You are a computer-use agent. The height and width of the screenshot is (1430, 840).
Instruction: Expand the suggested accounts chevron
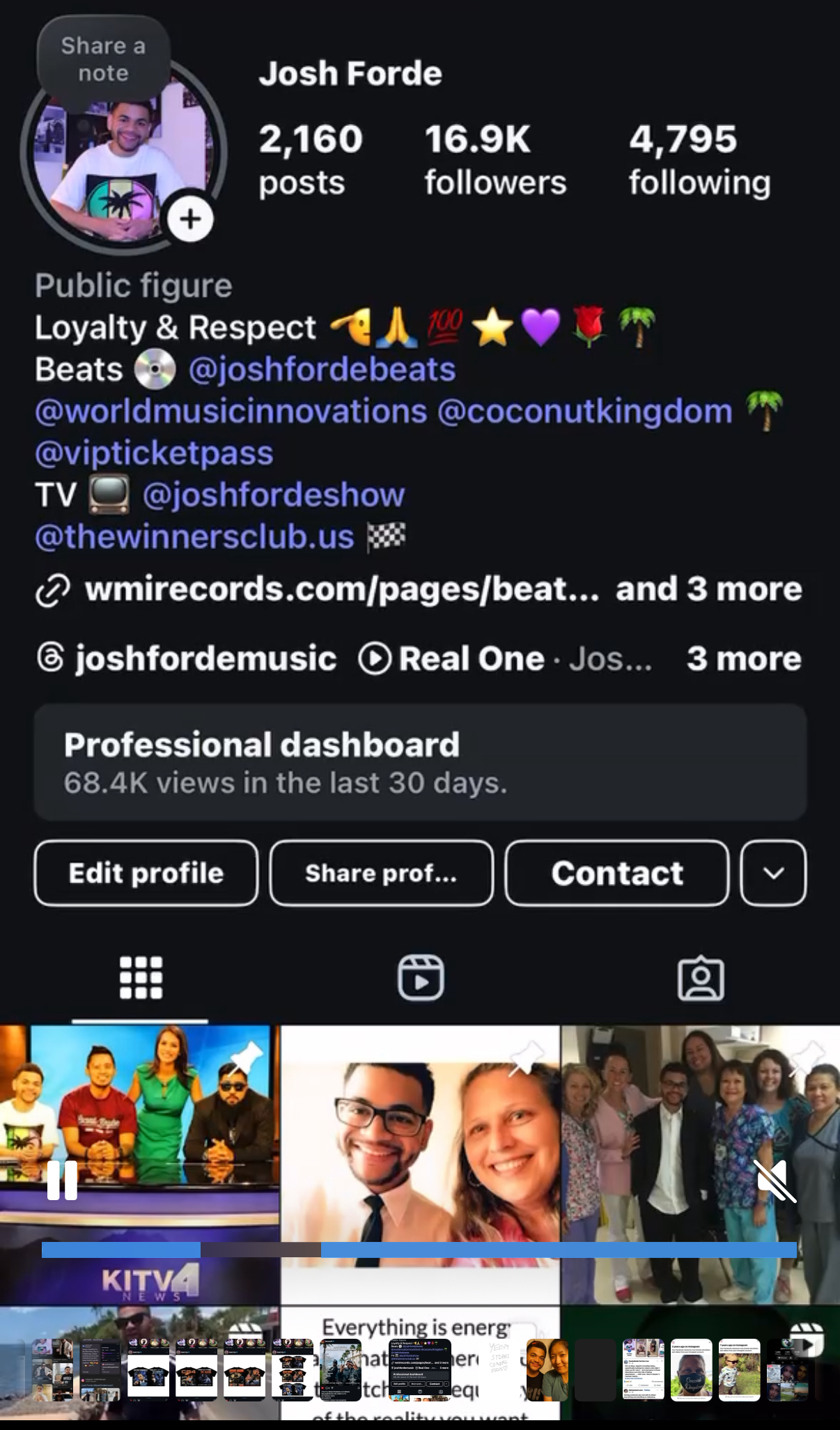click(x=773, y=873)
